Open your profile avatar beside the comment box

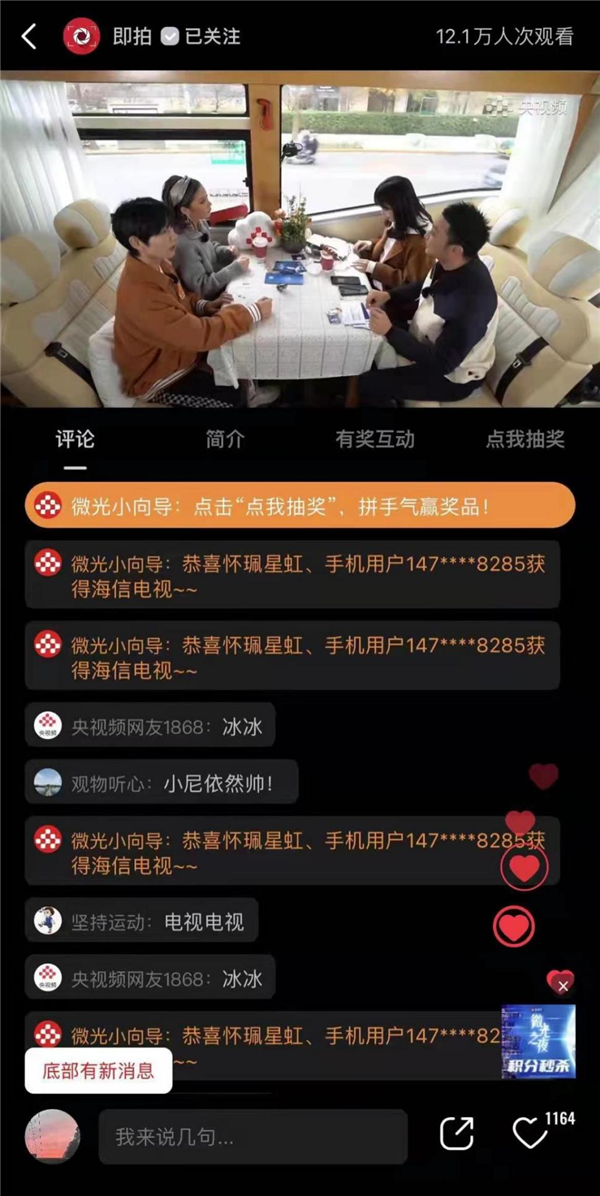(52, 1136)
